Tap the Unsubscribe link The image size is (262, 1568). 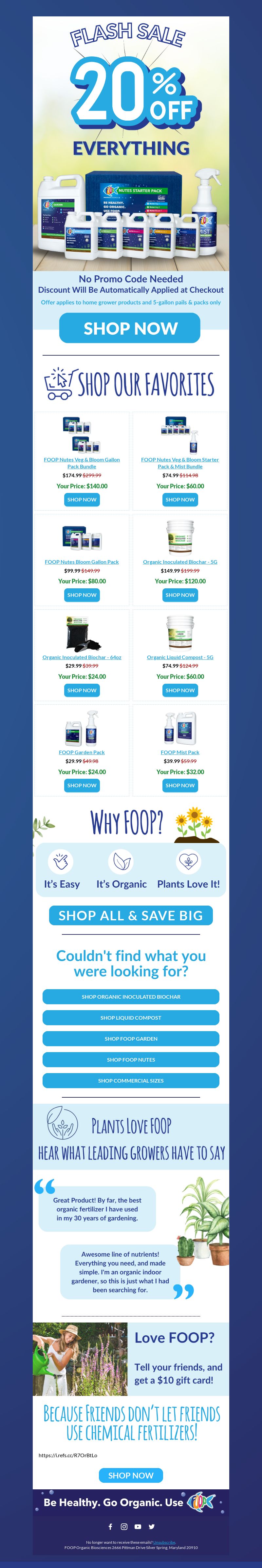(x=164, y=1542)
